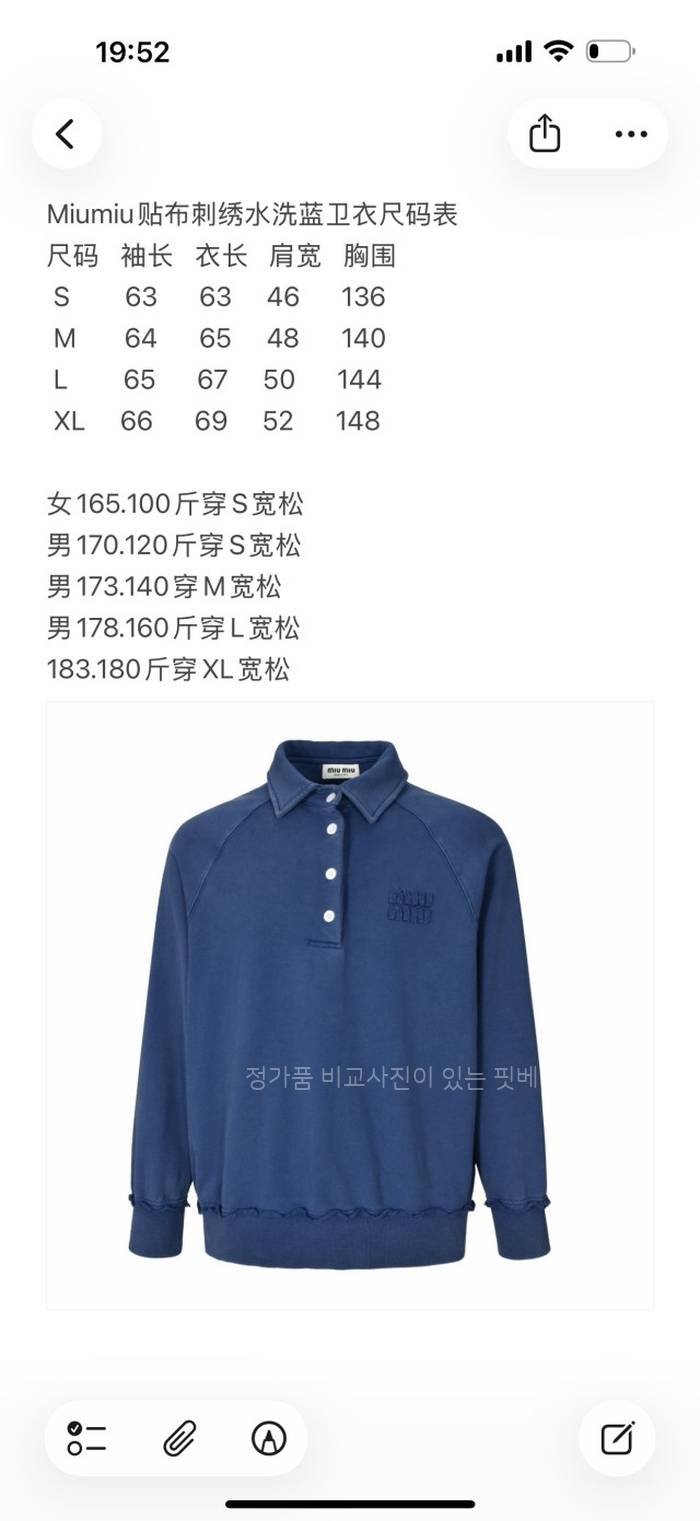This screenshot has height=1521, width=700.
Task: Attach a file with the paperclip
Action: pyautogui.click(x=179, y=1438)
